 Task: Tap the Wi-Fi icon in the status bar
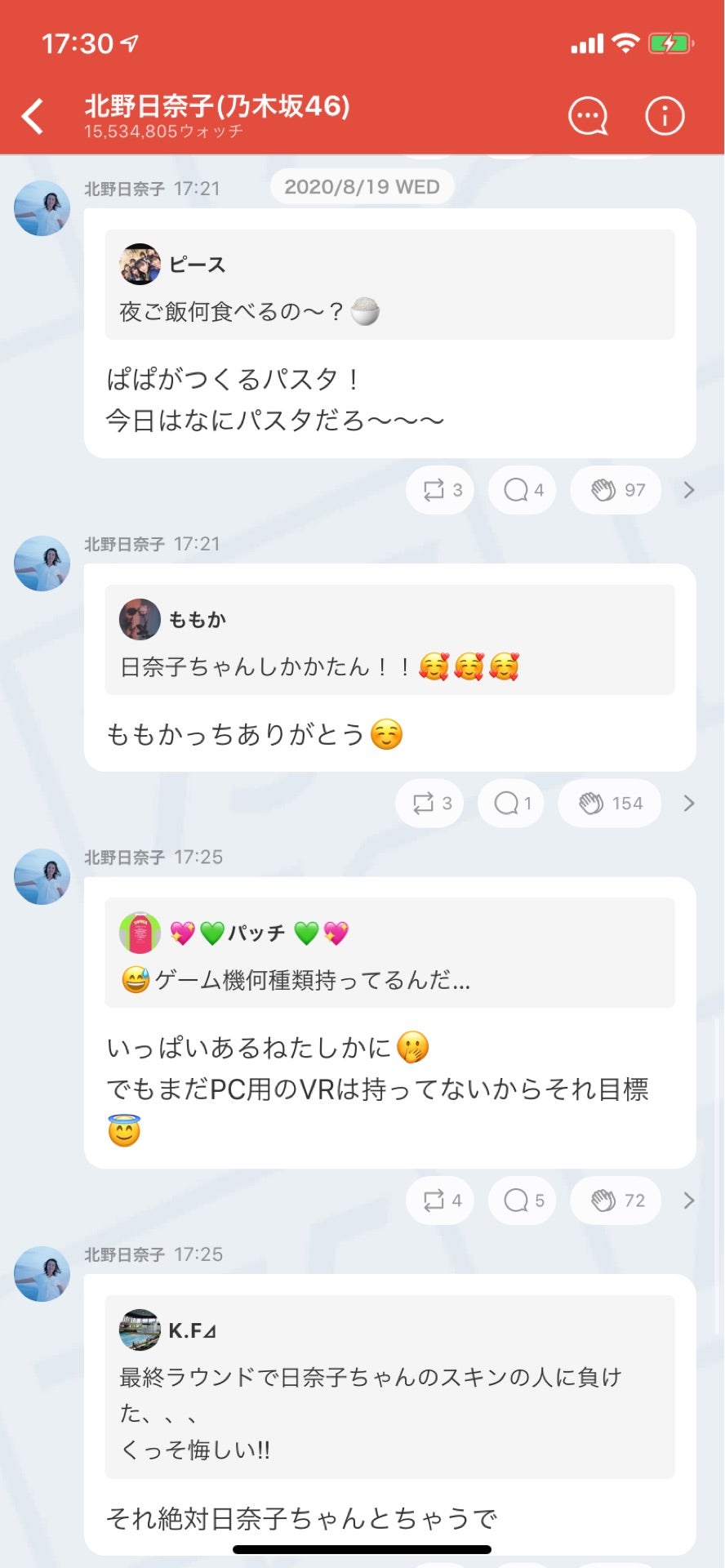[625, 44]
